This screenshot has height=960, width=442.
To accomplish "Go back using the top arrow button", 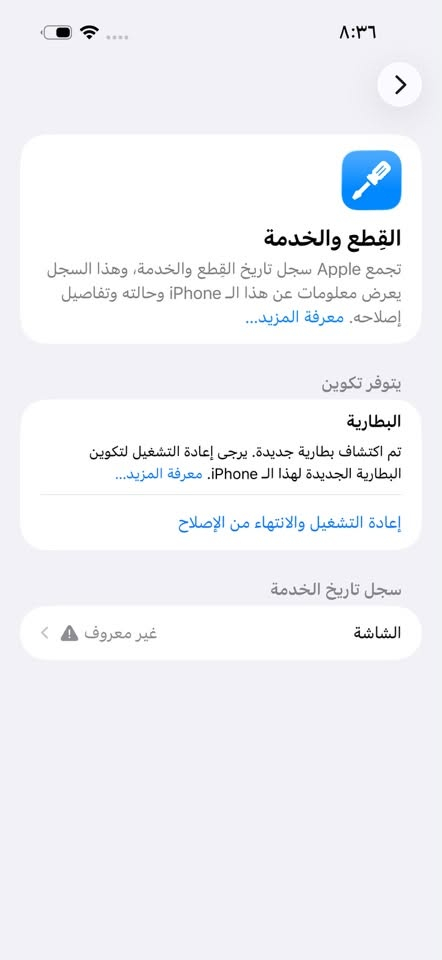I will tap(400, 84).
